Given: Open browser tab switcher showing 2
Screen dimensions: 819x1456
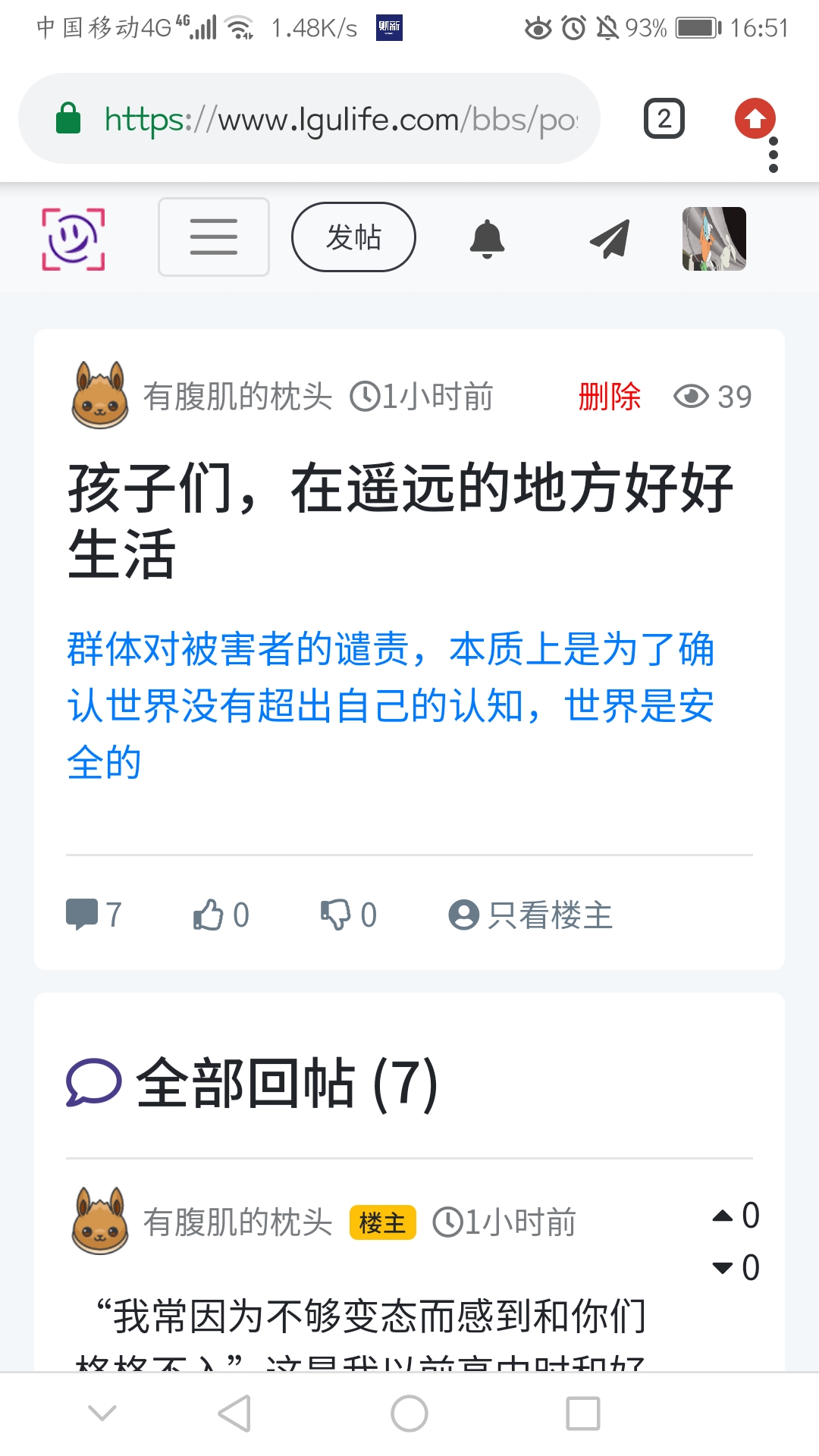Looking at the screenshot, I should [664, 119].
